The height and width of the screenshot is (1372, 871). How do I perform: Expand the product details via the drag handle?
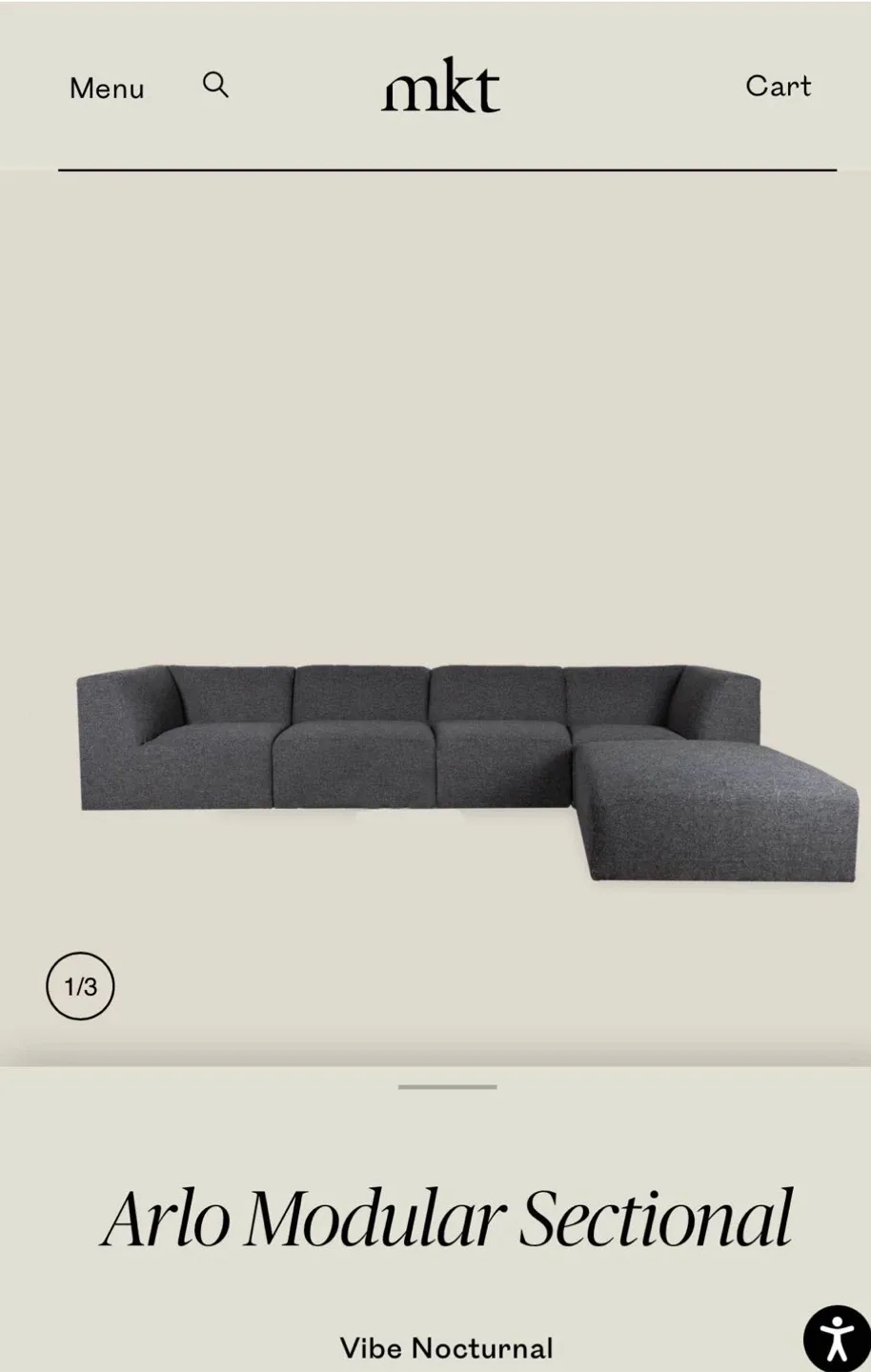(x=448, y=1086)
